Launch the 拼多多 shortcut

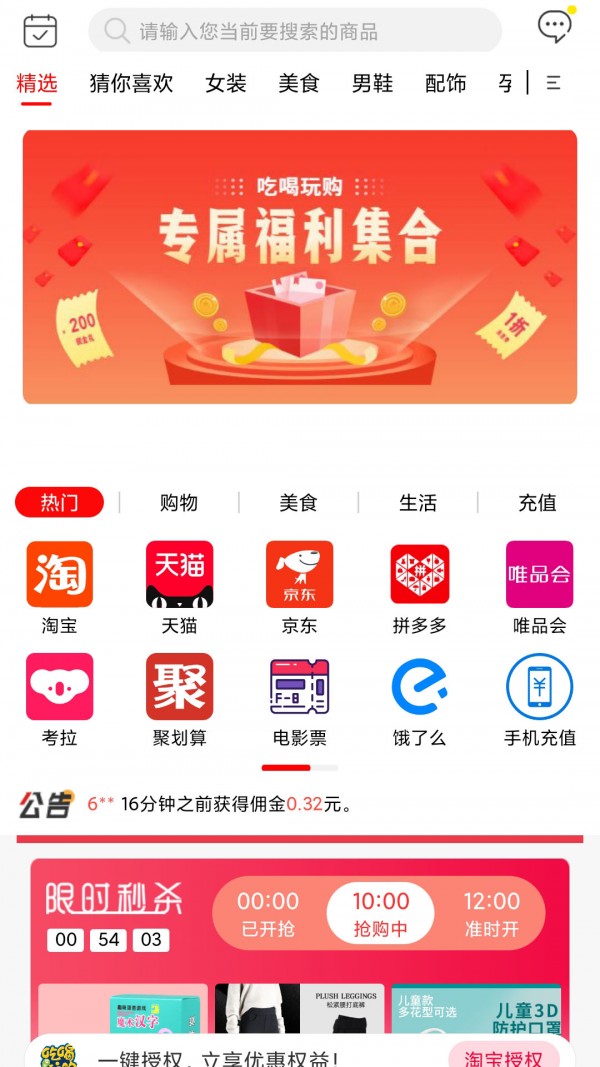[x=419, y=587]
